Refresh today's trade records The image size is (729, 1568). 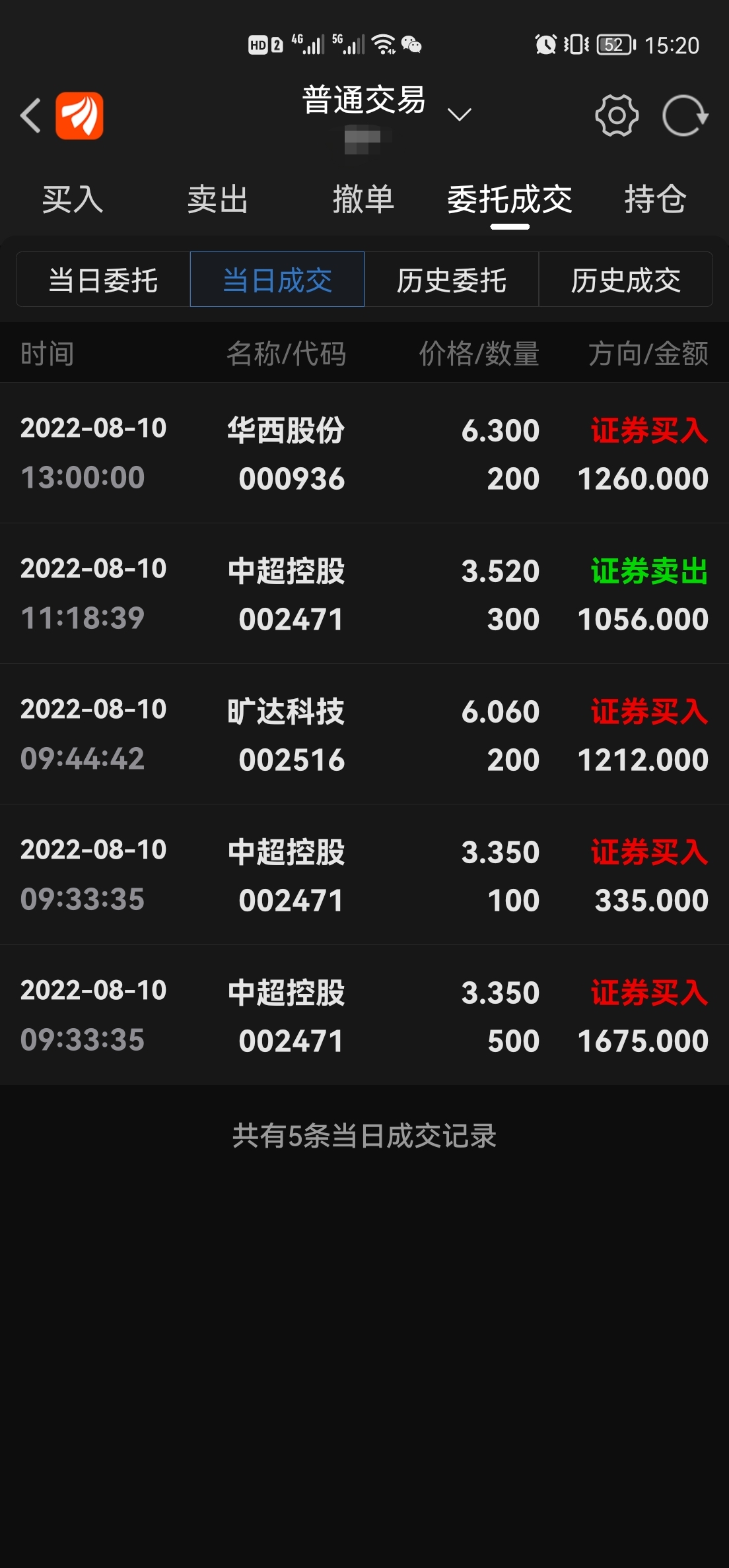685,115
